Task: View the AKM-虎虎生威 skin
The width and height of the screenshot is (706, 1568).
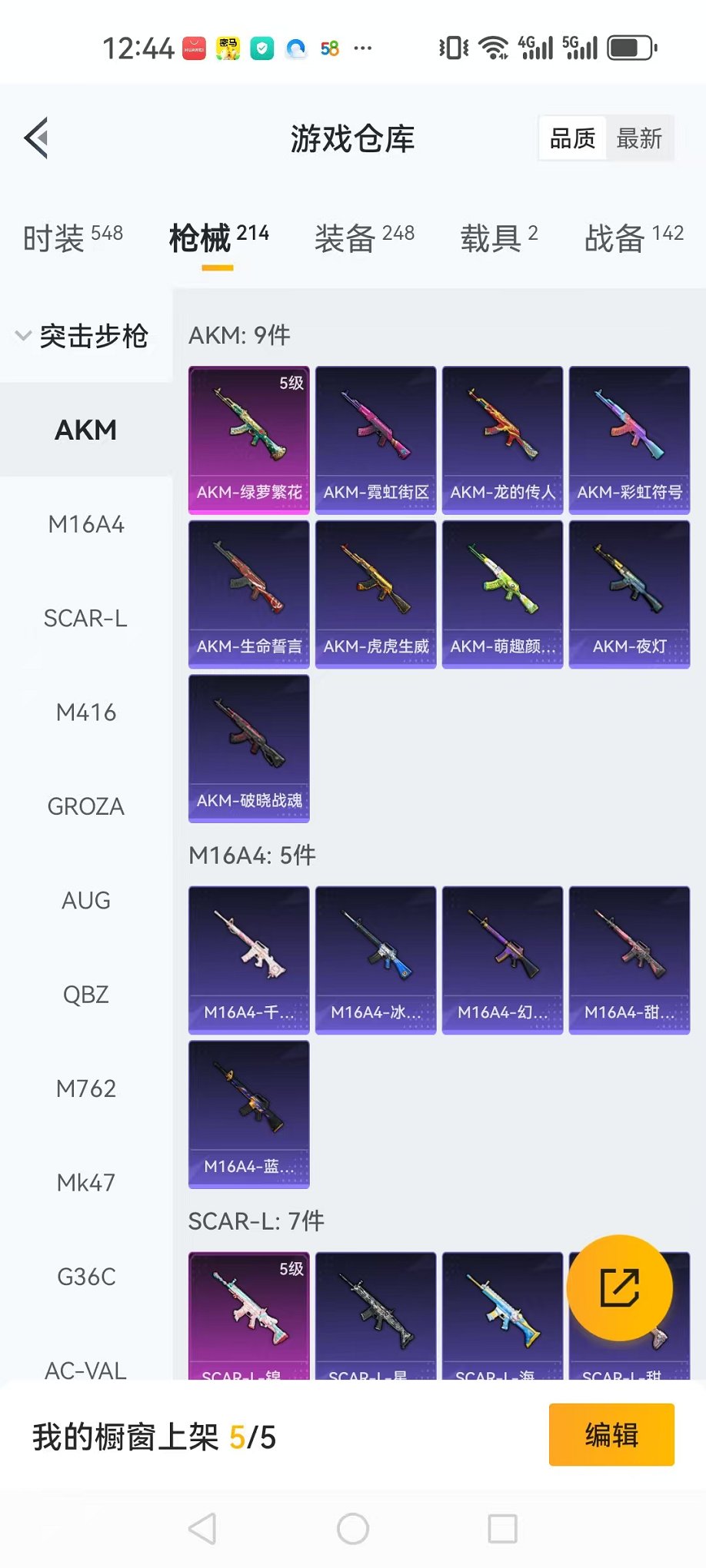Action: [376, 594]
